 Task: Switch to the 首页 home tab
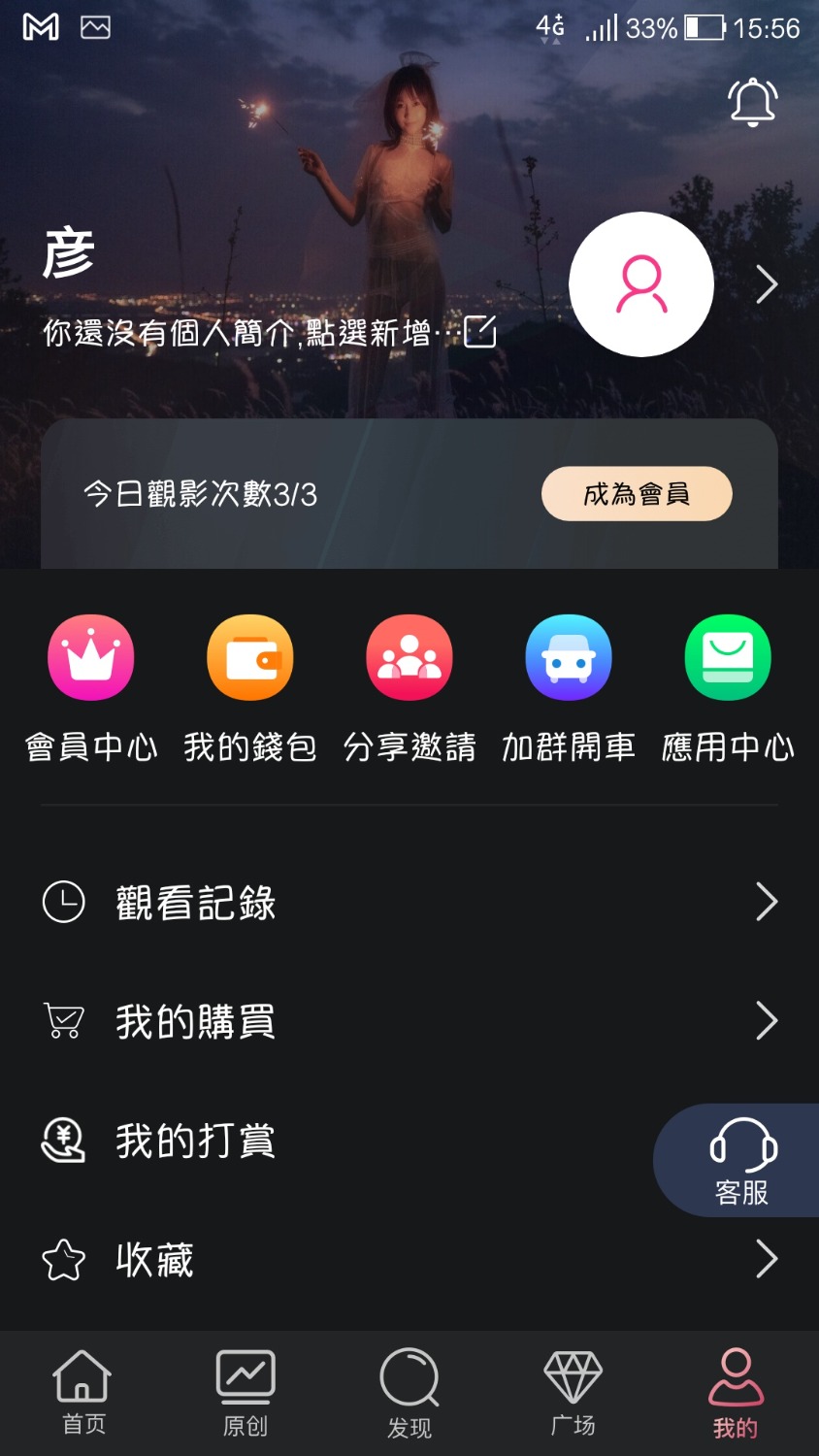(82, 1393)
